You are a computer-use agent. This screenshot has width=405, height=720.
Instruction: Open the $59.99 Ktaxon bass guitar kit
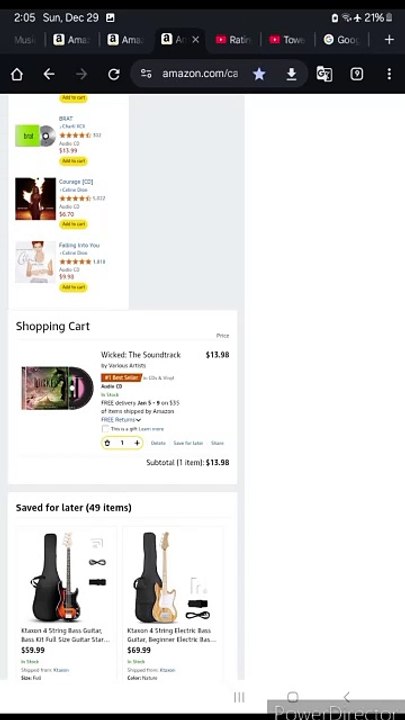(x=66, y=635)
